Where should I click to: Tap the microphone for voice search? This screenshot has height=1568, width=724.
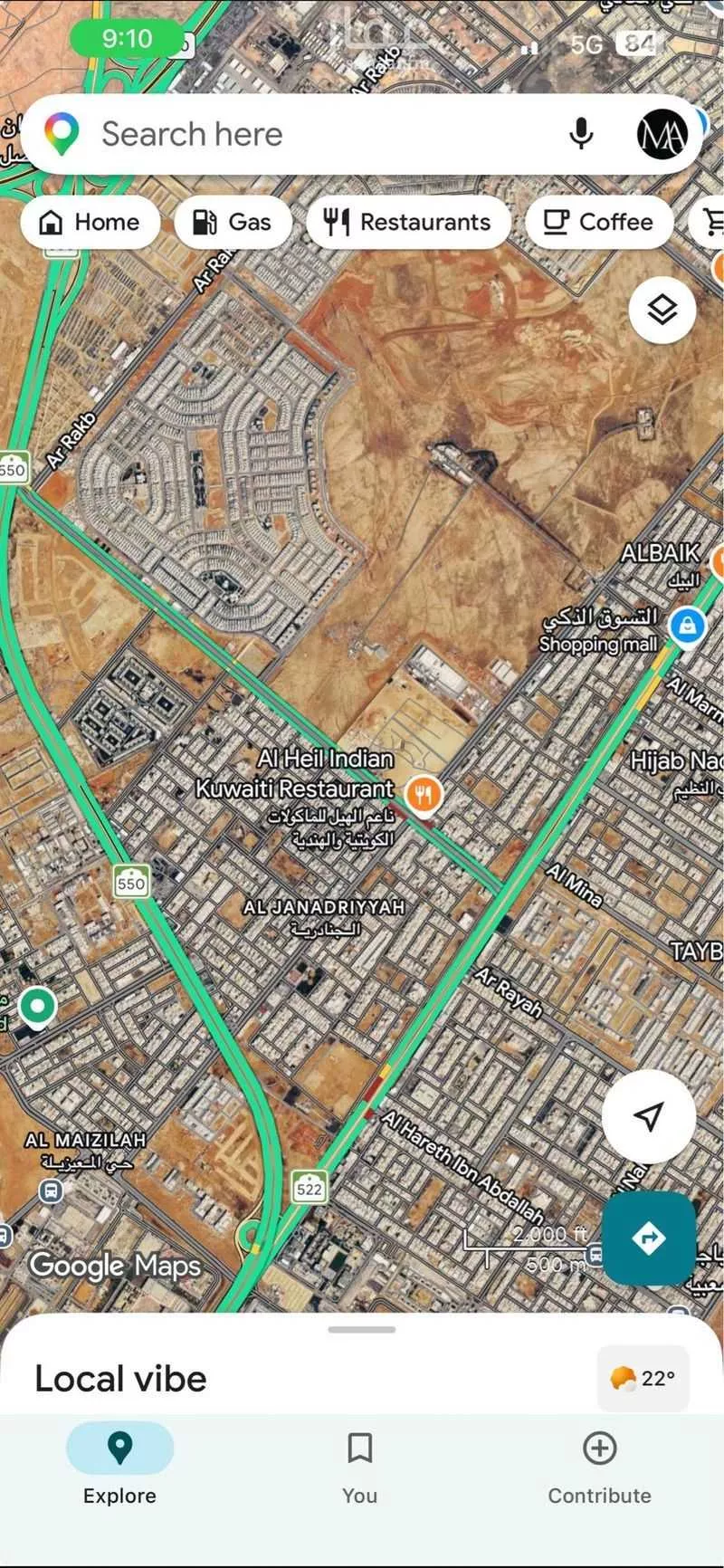(582, 133)
